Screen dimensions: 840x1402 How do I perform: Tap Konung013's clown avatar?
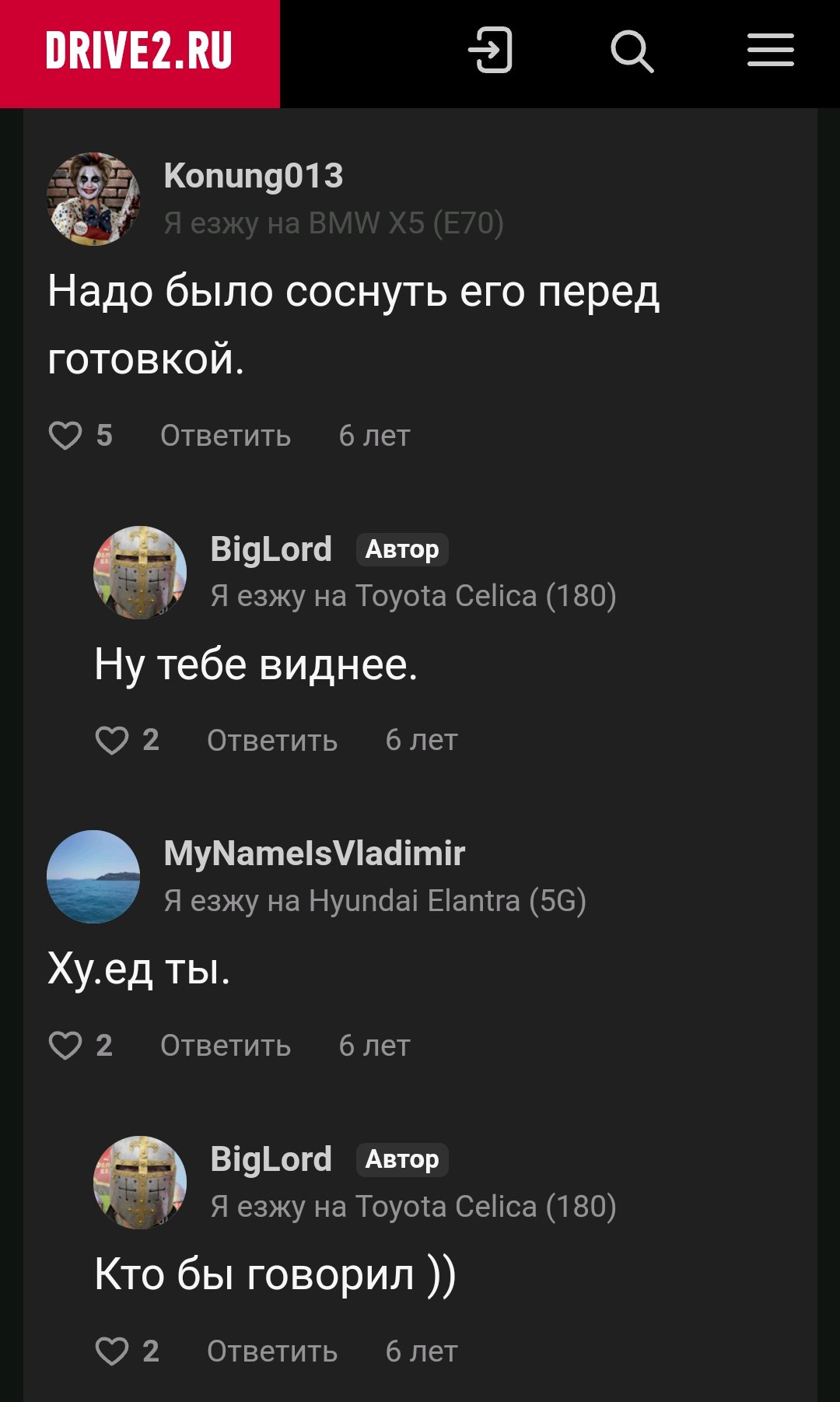point(93,199)
